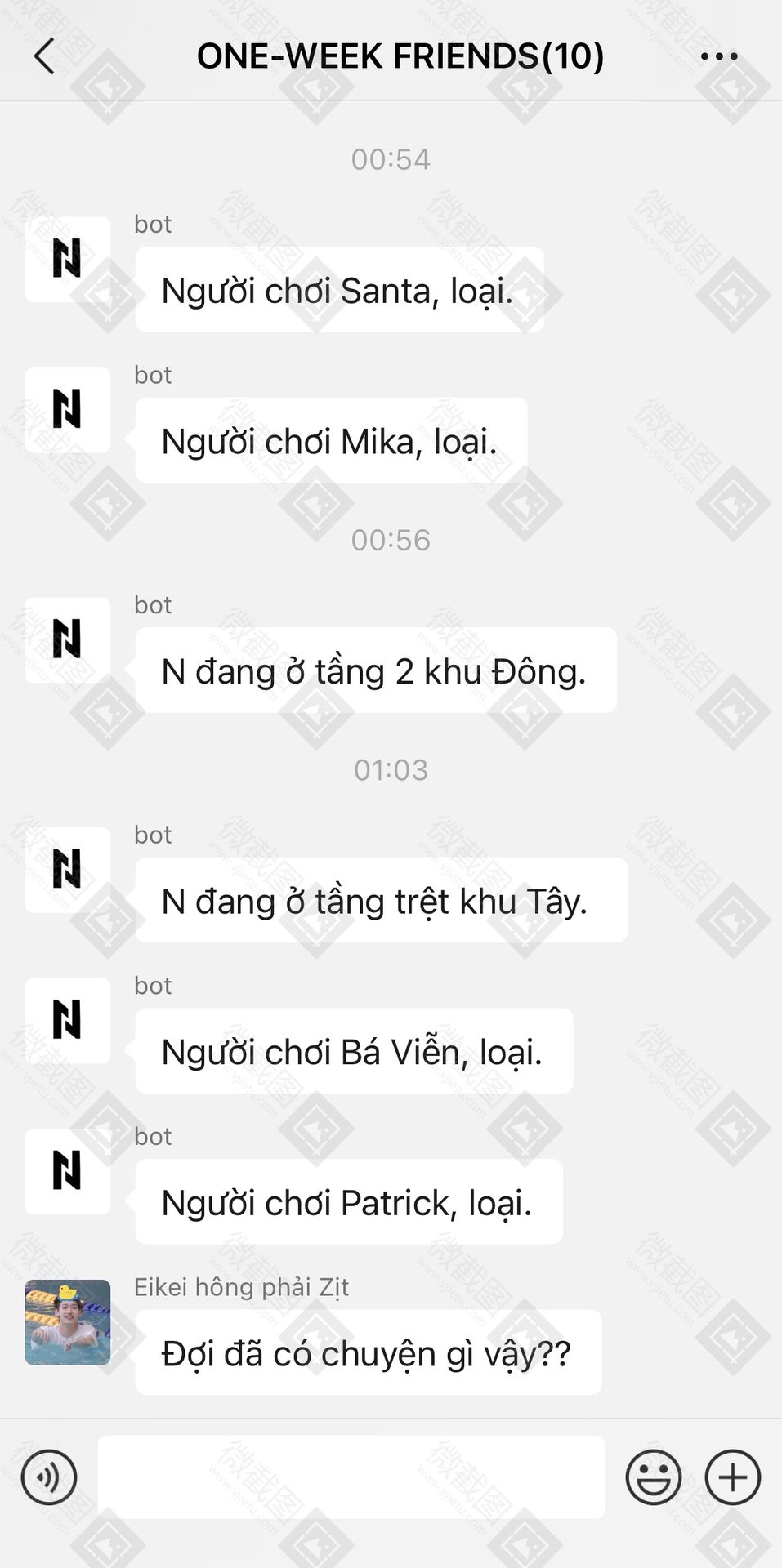Open the three-dot chat options menu
The width and height of the screenshot is (782, 1568).
click(x=719, y=56)
